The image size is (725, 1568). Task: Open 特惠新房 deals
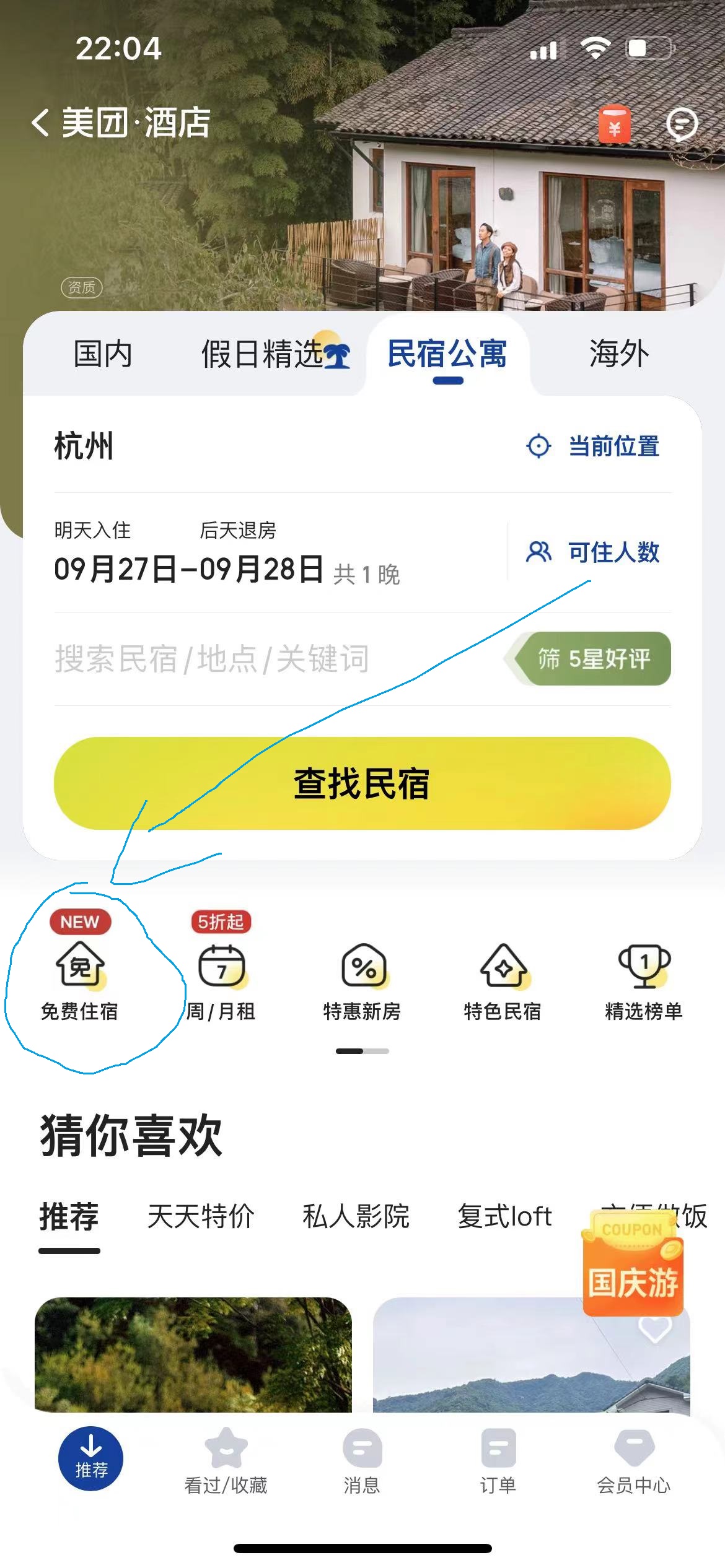tap(362, 977)
